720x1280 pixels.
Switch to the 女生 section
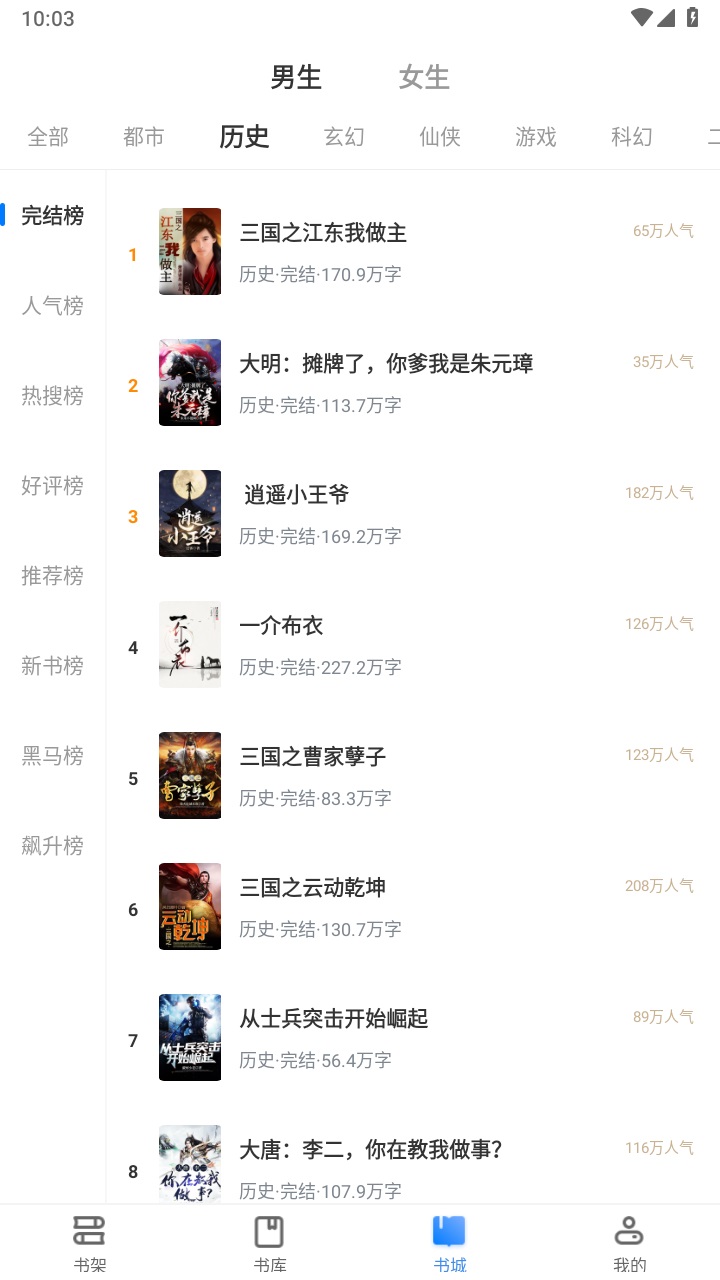point(423,77)
